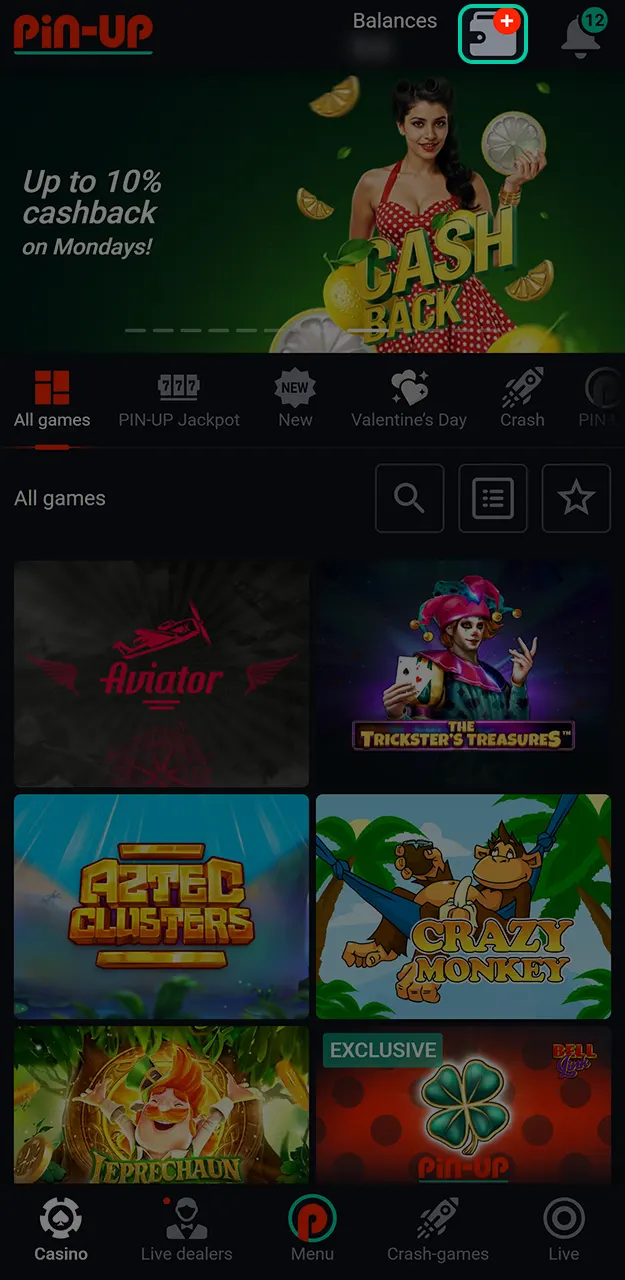Open the wallet deposit icon
Viewport: 625px width, 1280px height.
coord(492,34)
